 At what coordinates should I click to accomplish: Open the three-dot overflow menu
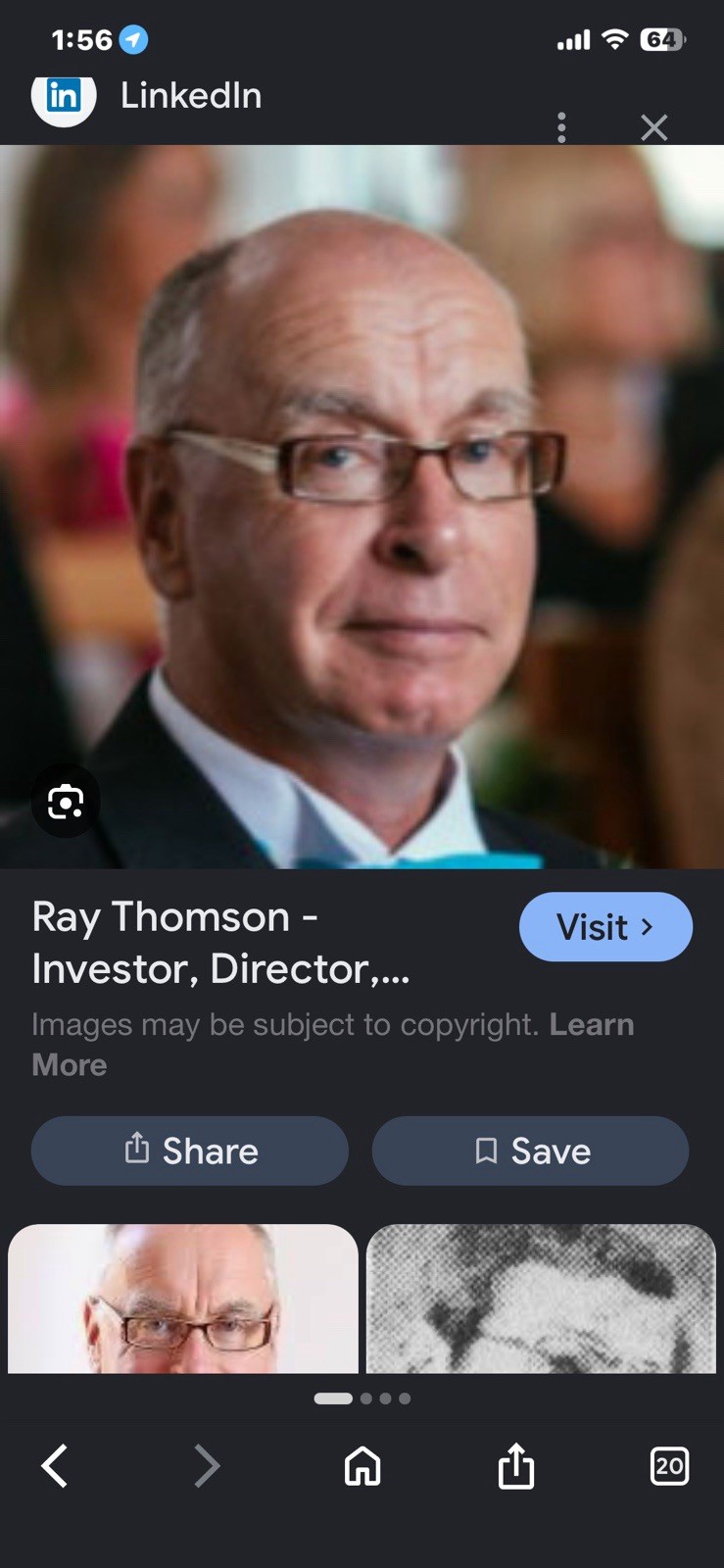point(561,127)
